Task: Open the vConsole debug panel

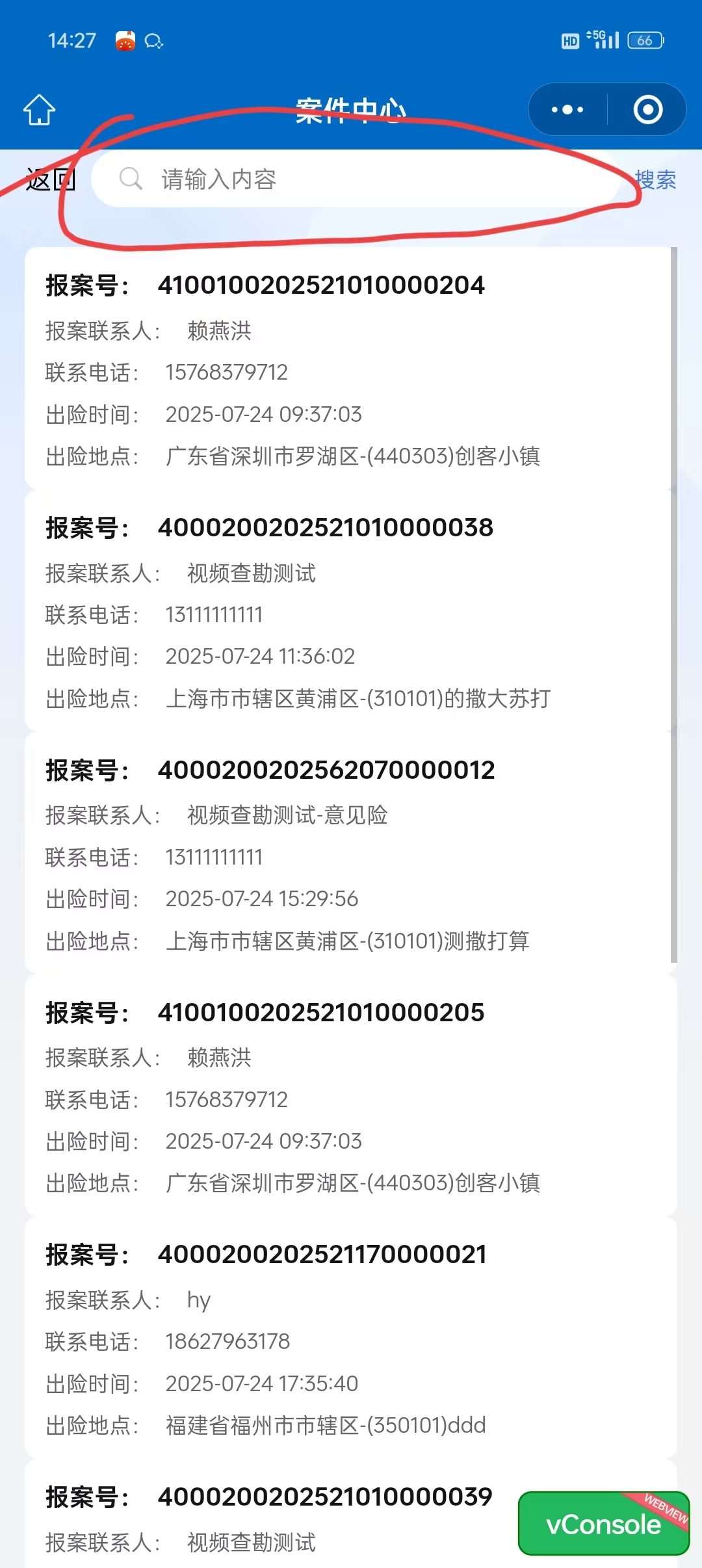Action: click(x=603, y=1523)
